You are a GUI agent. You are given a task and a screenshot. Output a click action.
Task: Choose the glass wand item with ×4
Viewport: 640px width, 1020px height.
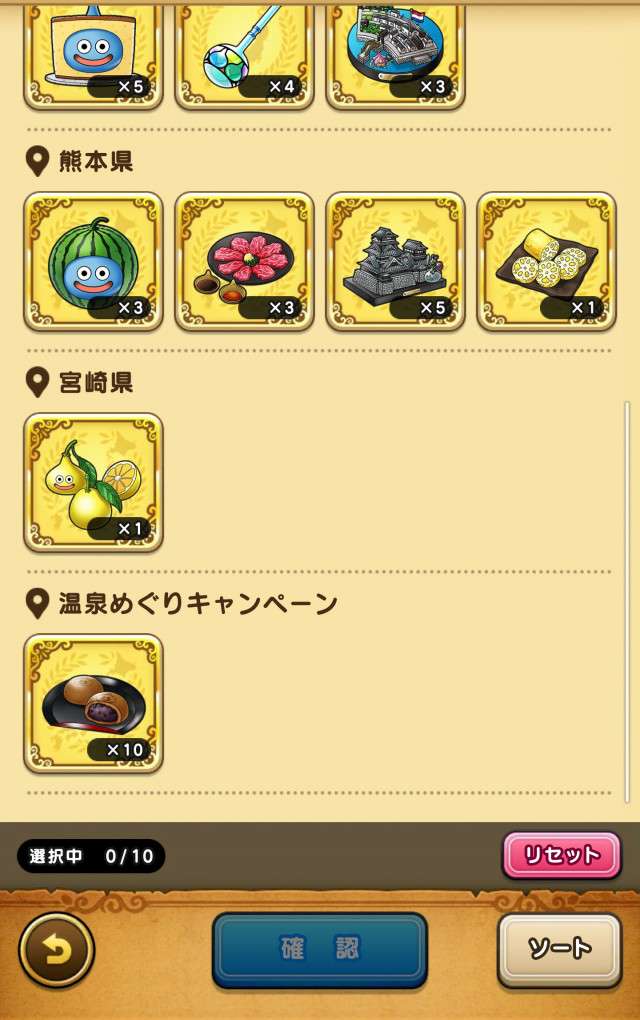(244, 52)
